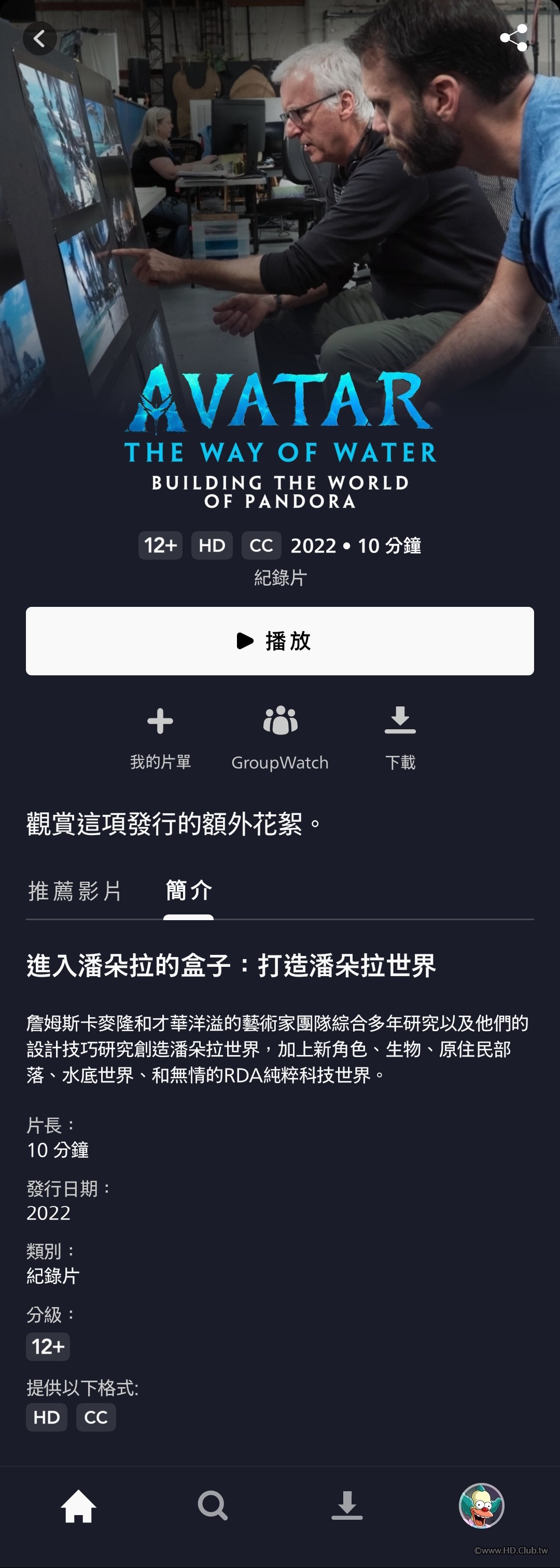Download this title with 下載

click(400, 737)
